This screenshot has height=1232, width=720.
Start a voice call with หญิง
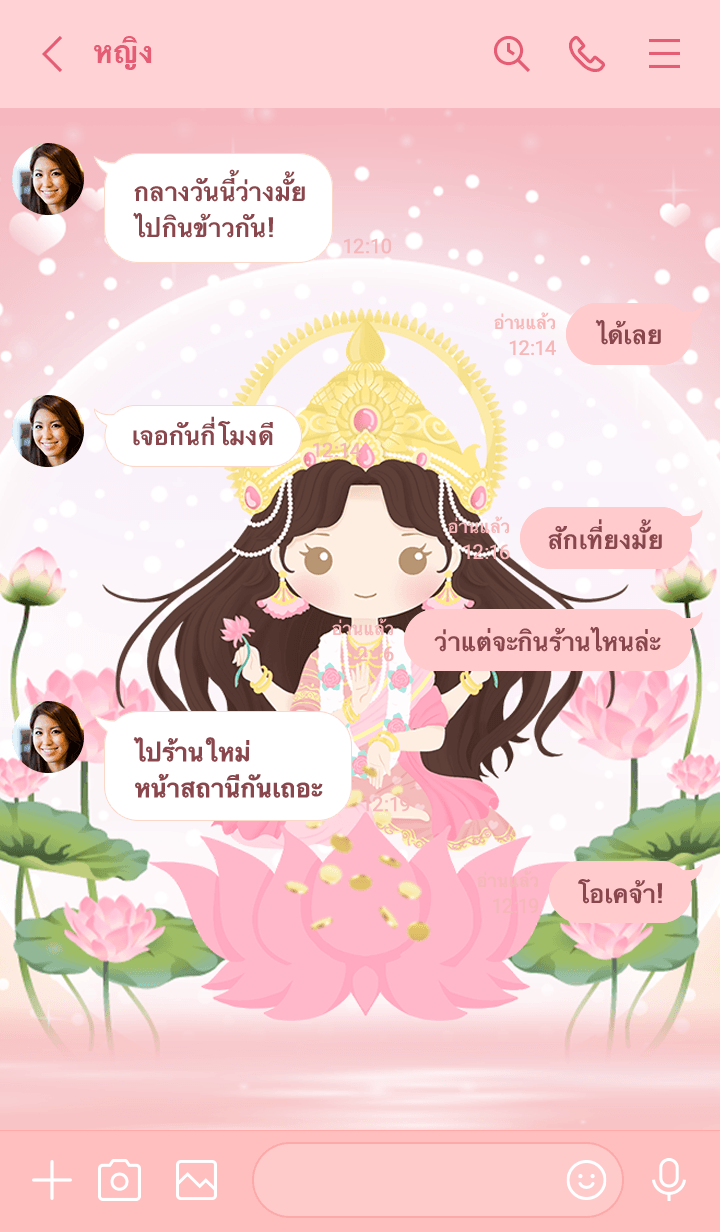pos(587,54)
